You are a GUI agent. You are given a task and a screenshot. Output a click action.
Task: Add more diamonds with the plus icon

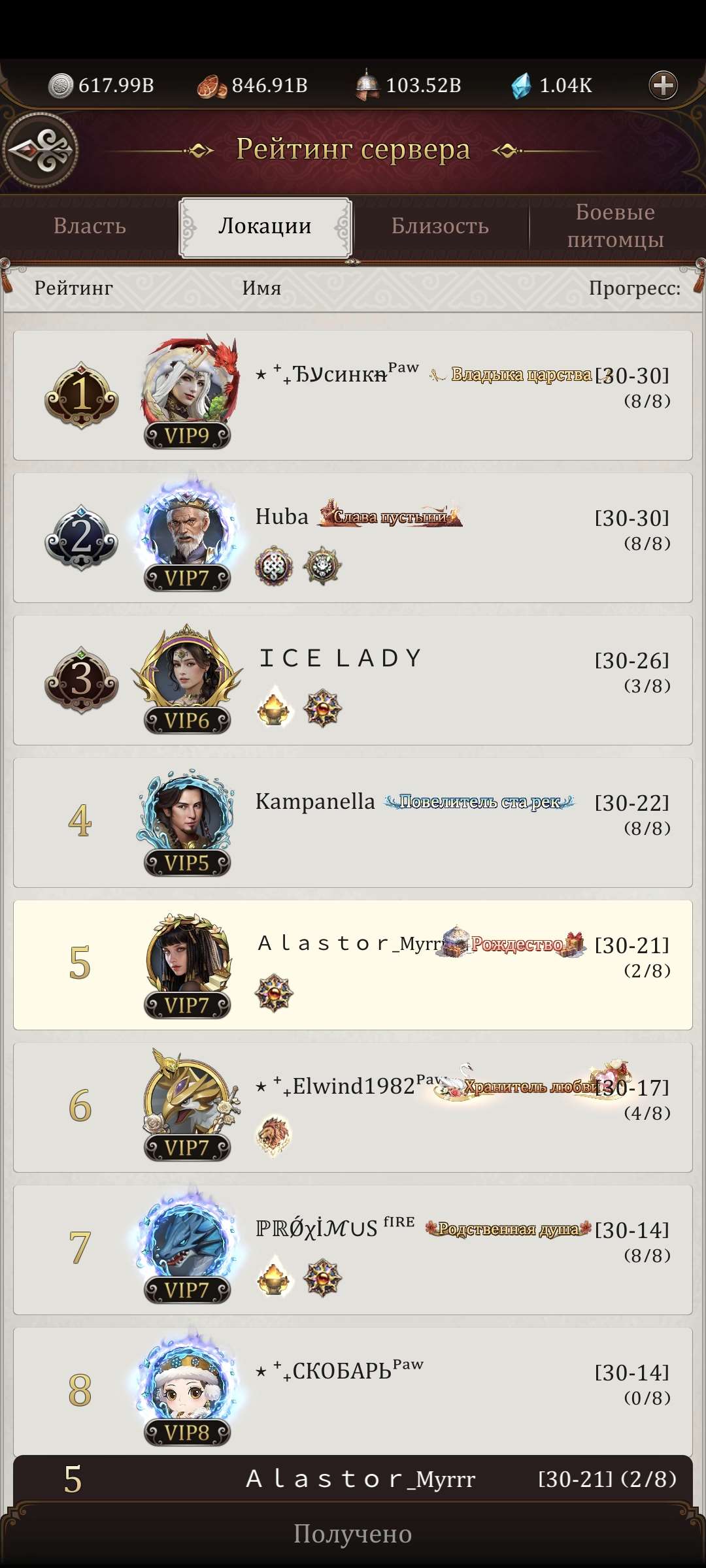(x=663, y=86)
